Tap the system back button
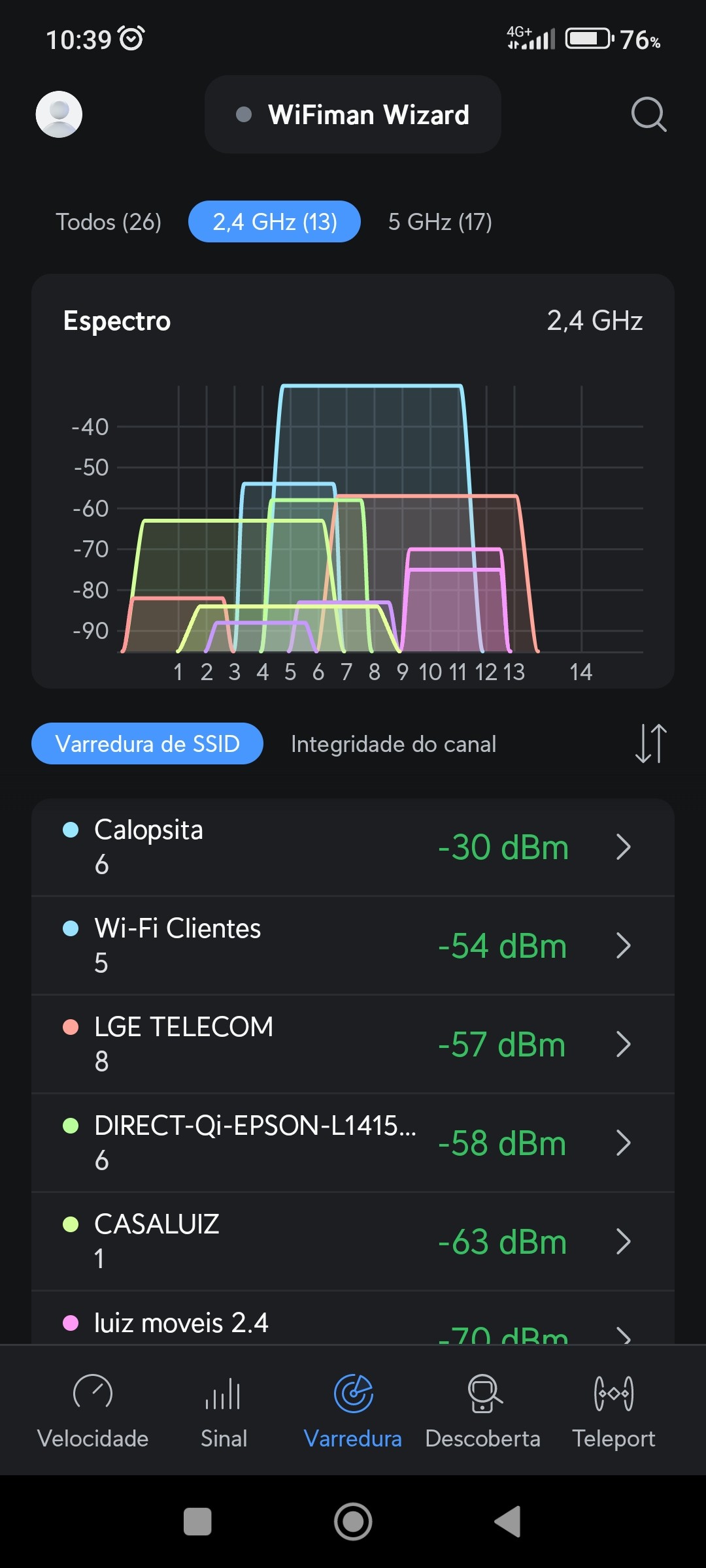706x1568 pixels. coord(508,1522)
